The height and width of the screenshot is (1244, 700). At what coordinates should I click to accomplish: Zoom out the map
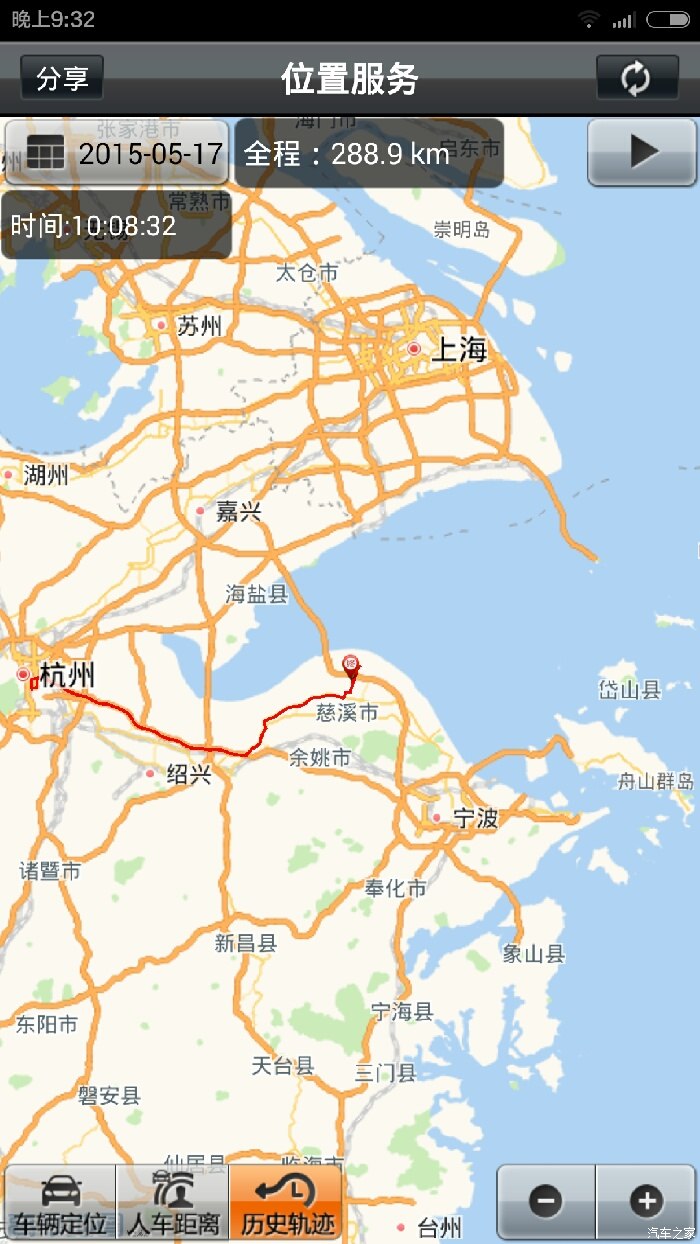click(x=546, y=1201)
